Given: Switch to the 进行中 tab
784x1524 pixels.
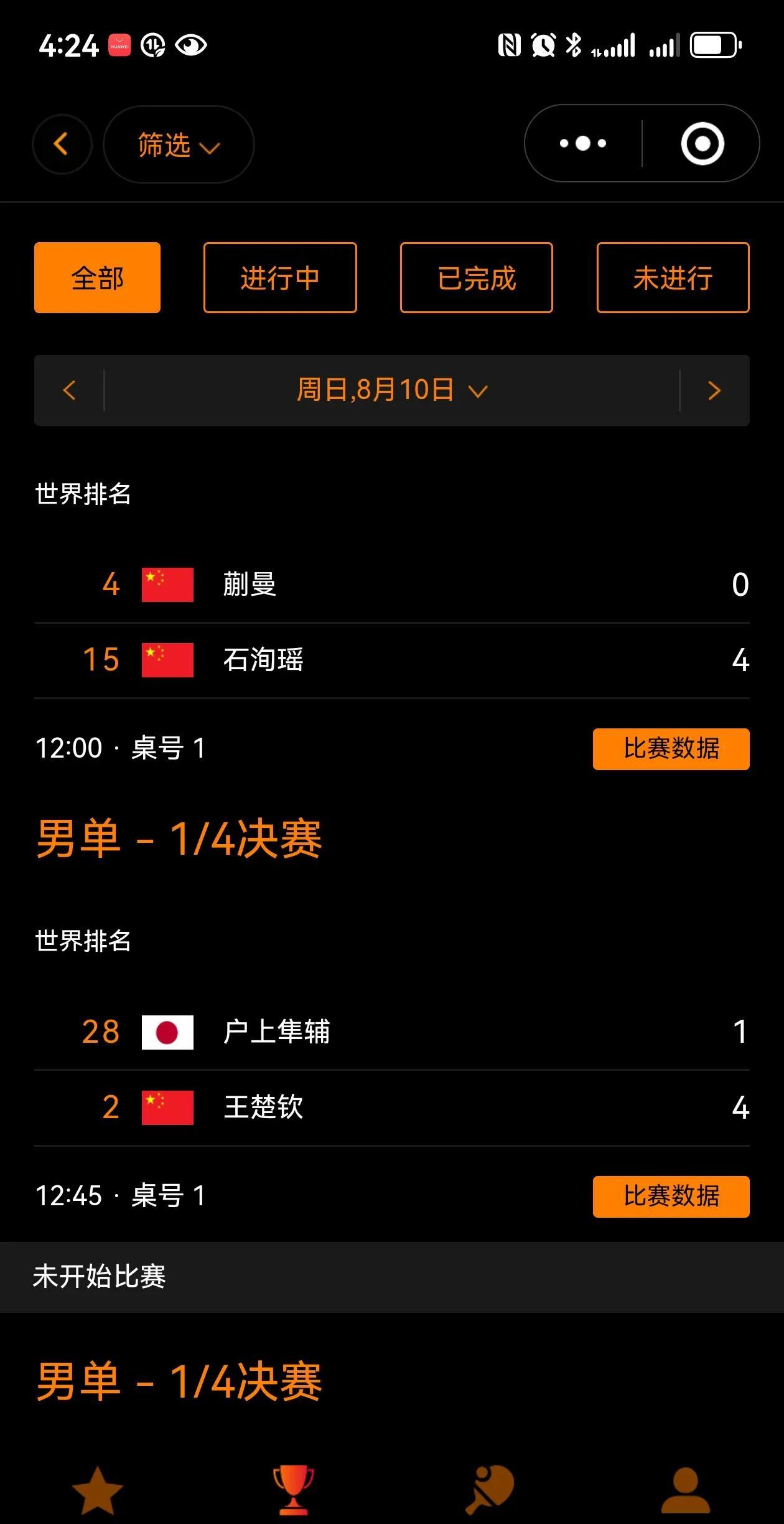Looking at the screenshot, I should [x=280, y=278].
